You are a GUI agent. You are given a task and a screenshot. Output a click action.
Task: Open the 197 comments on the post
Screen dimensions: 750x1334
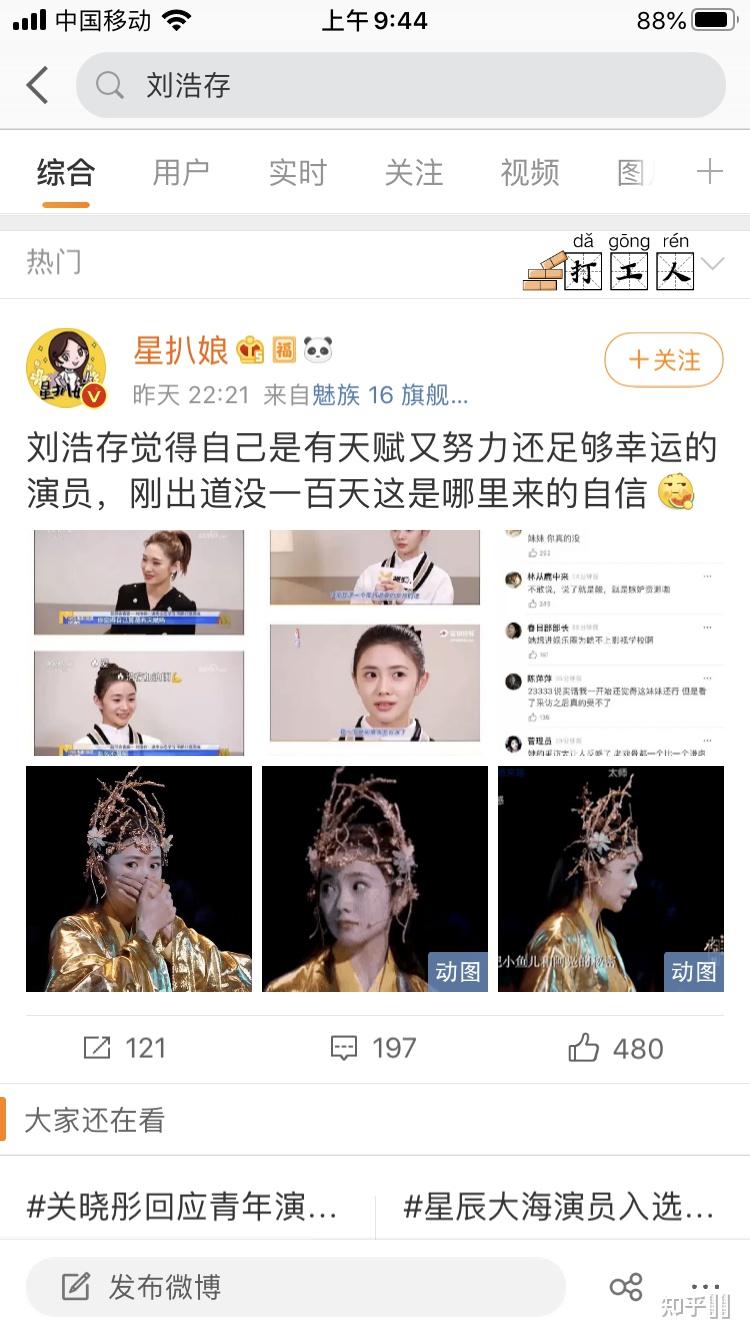click(x=373, y=1048)
